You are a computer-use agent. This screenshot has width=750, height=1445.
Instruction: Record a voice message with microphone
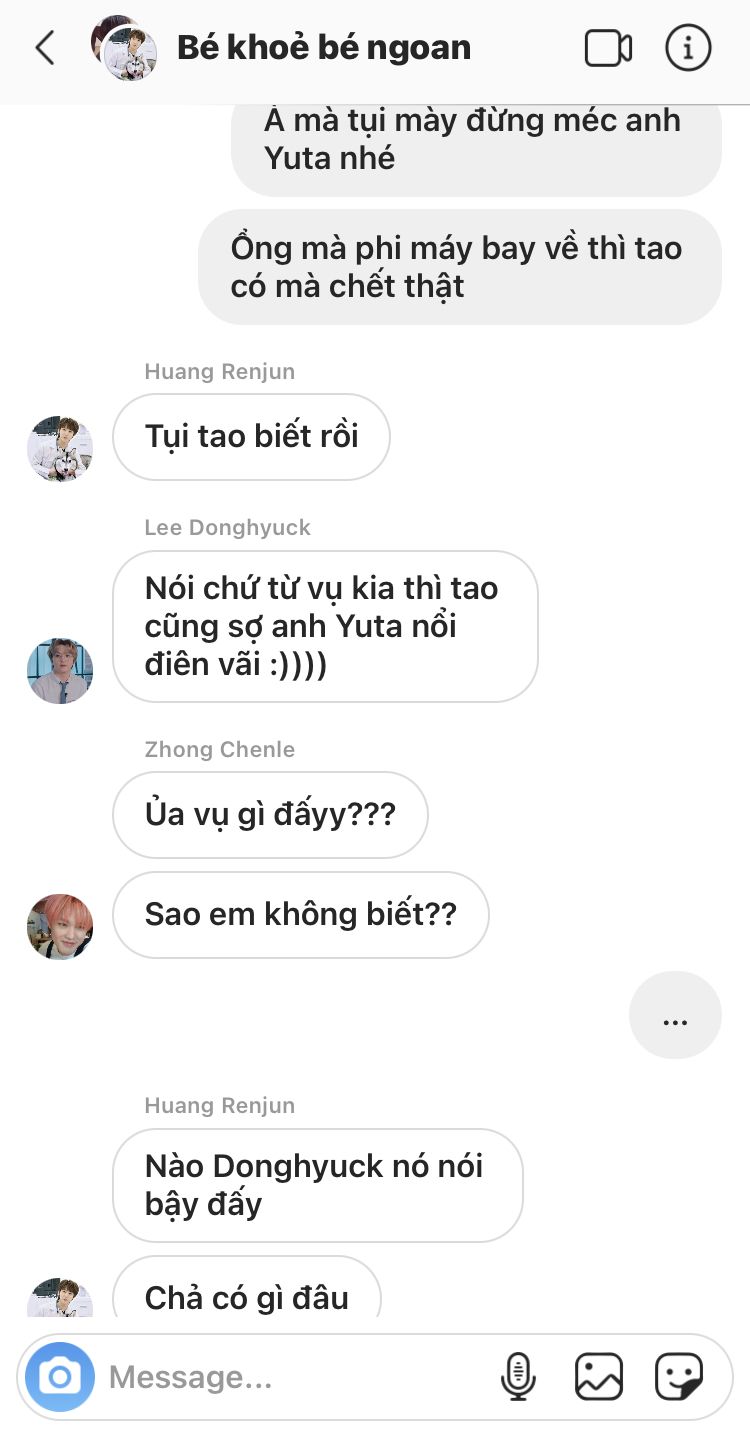tap(518, 1377)
